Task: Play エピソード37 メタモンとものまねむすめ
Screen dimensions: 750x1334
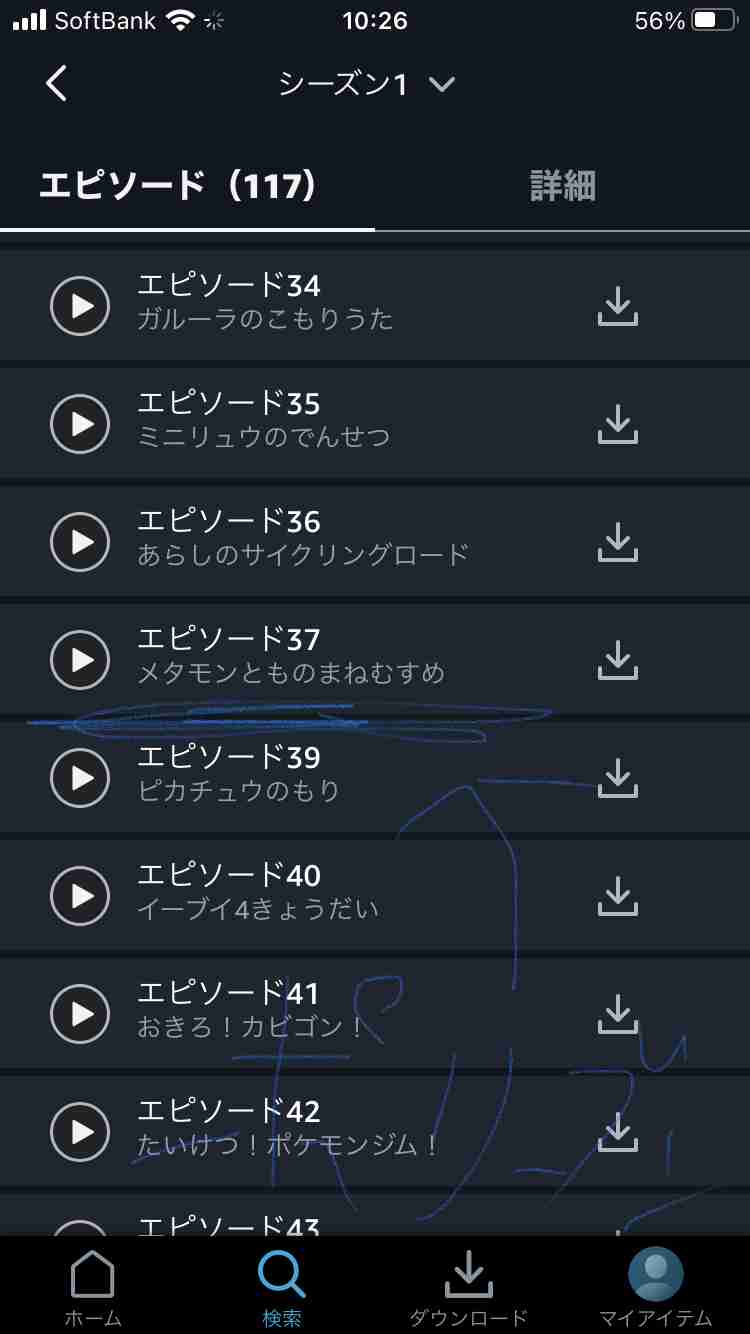Action: tap(80, 659)
